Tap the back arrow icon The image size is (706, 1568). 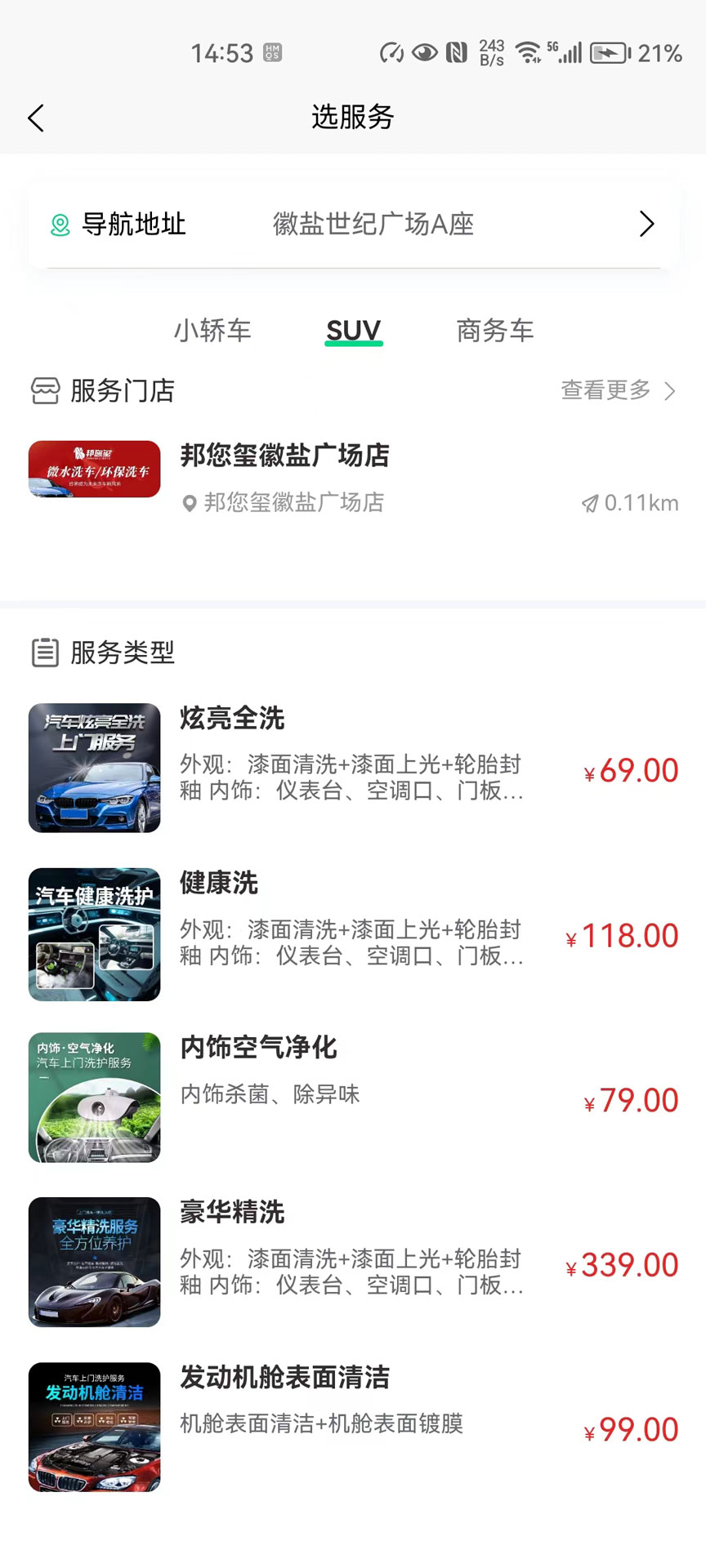[35, 118]
